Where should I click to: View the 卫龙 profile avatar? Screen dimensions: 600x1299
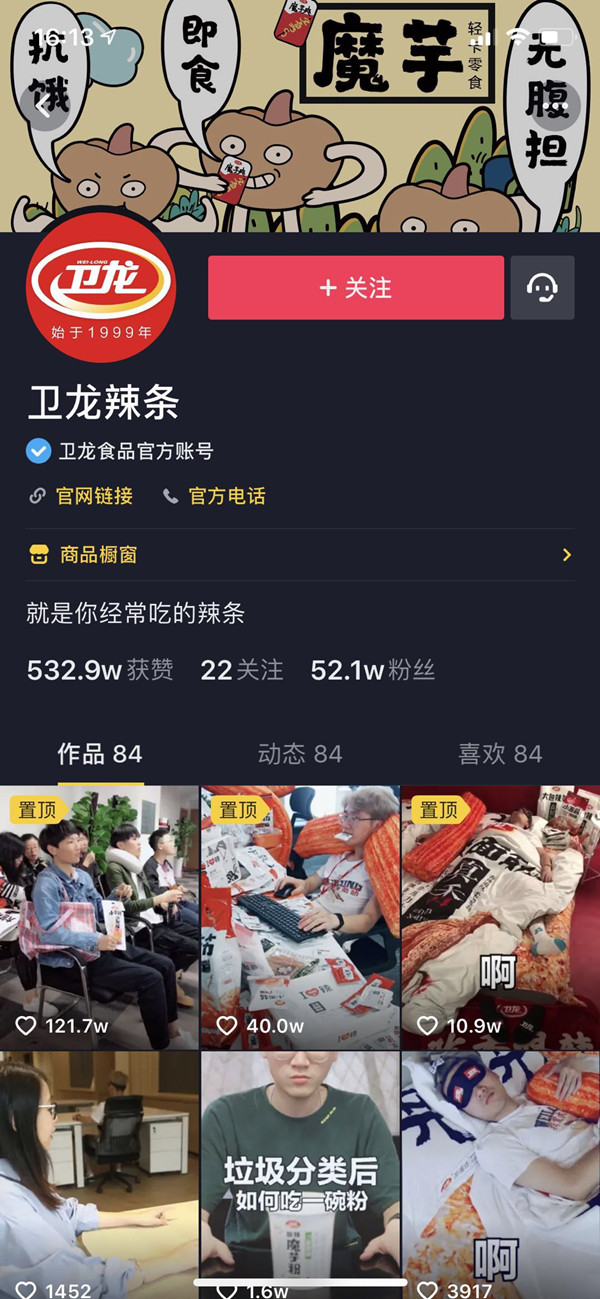pos(101,288)
